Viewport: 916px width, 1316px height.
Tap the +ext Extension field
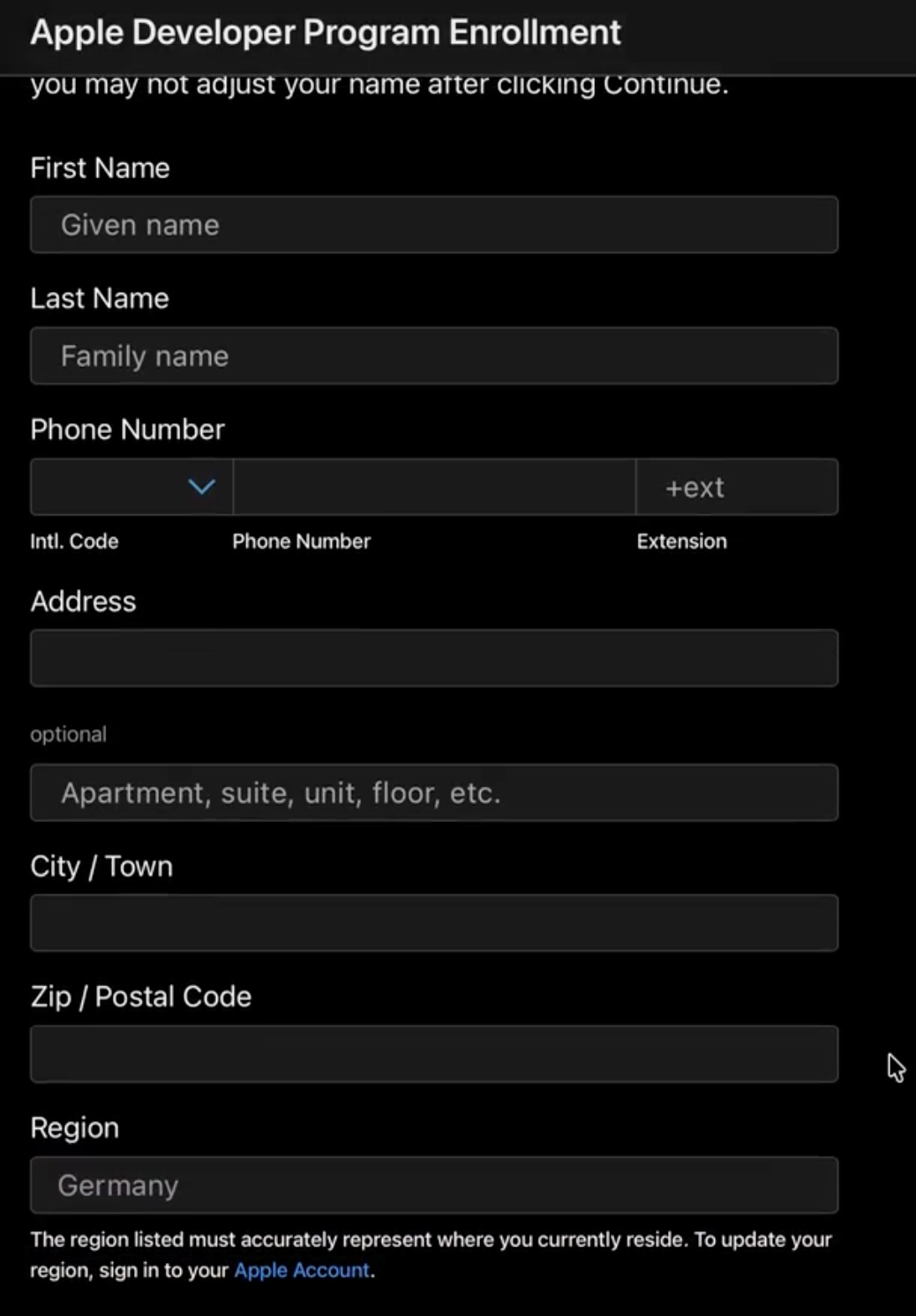point(737,486)
